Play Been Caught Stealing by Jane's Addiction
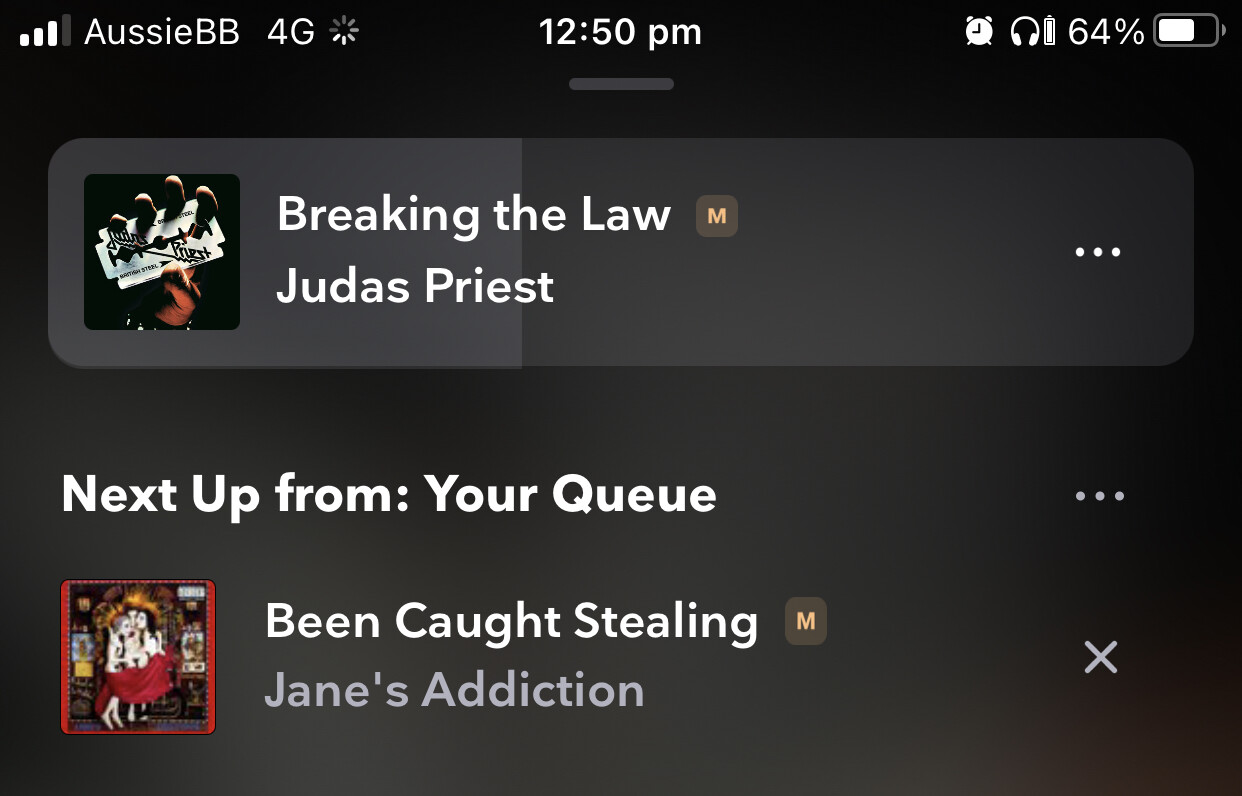This screenshot has height=796, width=1242. [x=510, y=655]
